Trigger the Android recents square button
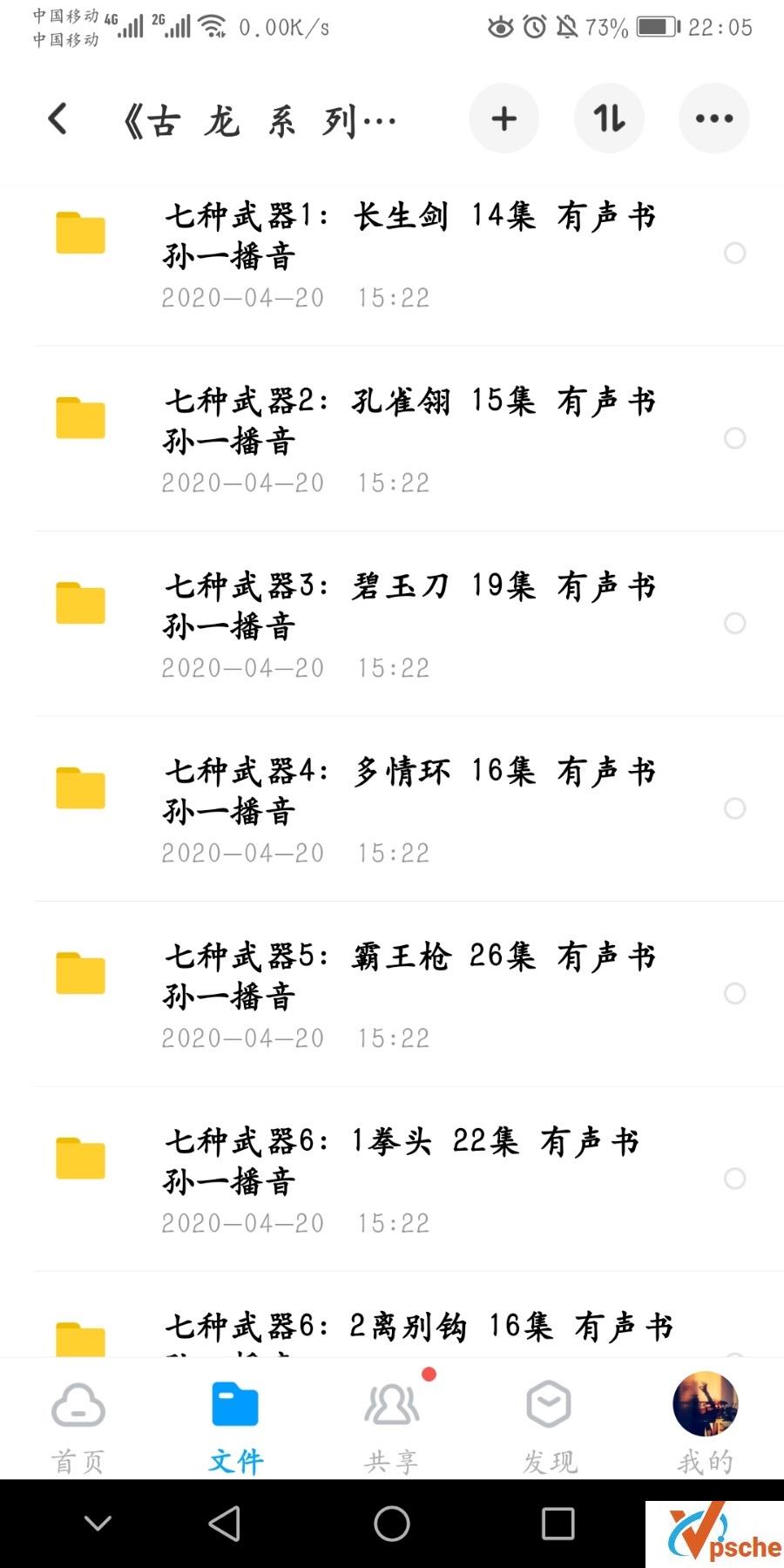Viewport: 784px width, 1568px height. [x=556, y=1523]
